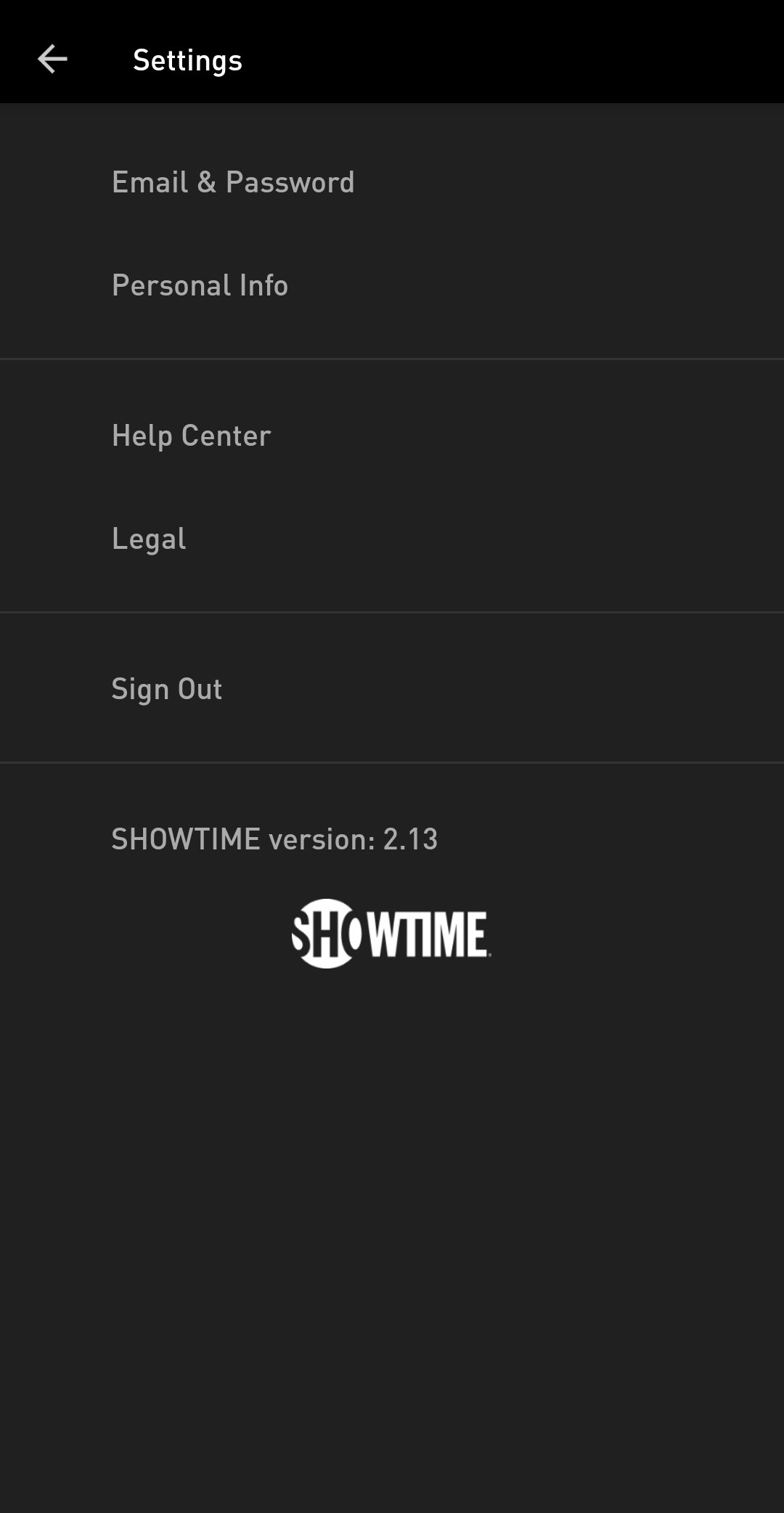Open the Personal Info row

[x=392, y=285]
